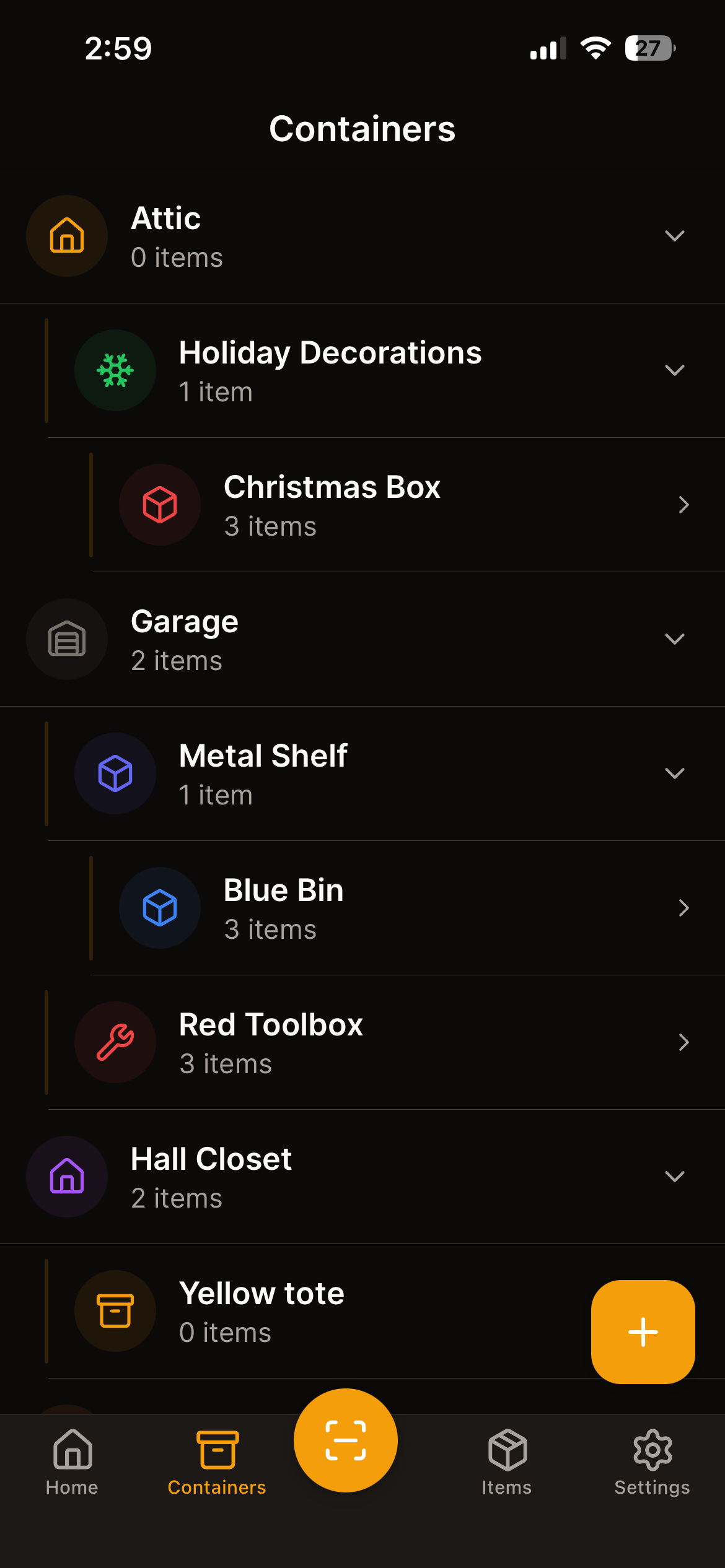Select the blue cube icon for Blue Bin
Viewport: 725px width, 1568px height.
(x=159, y=908)
